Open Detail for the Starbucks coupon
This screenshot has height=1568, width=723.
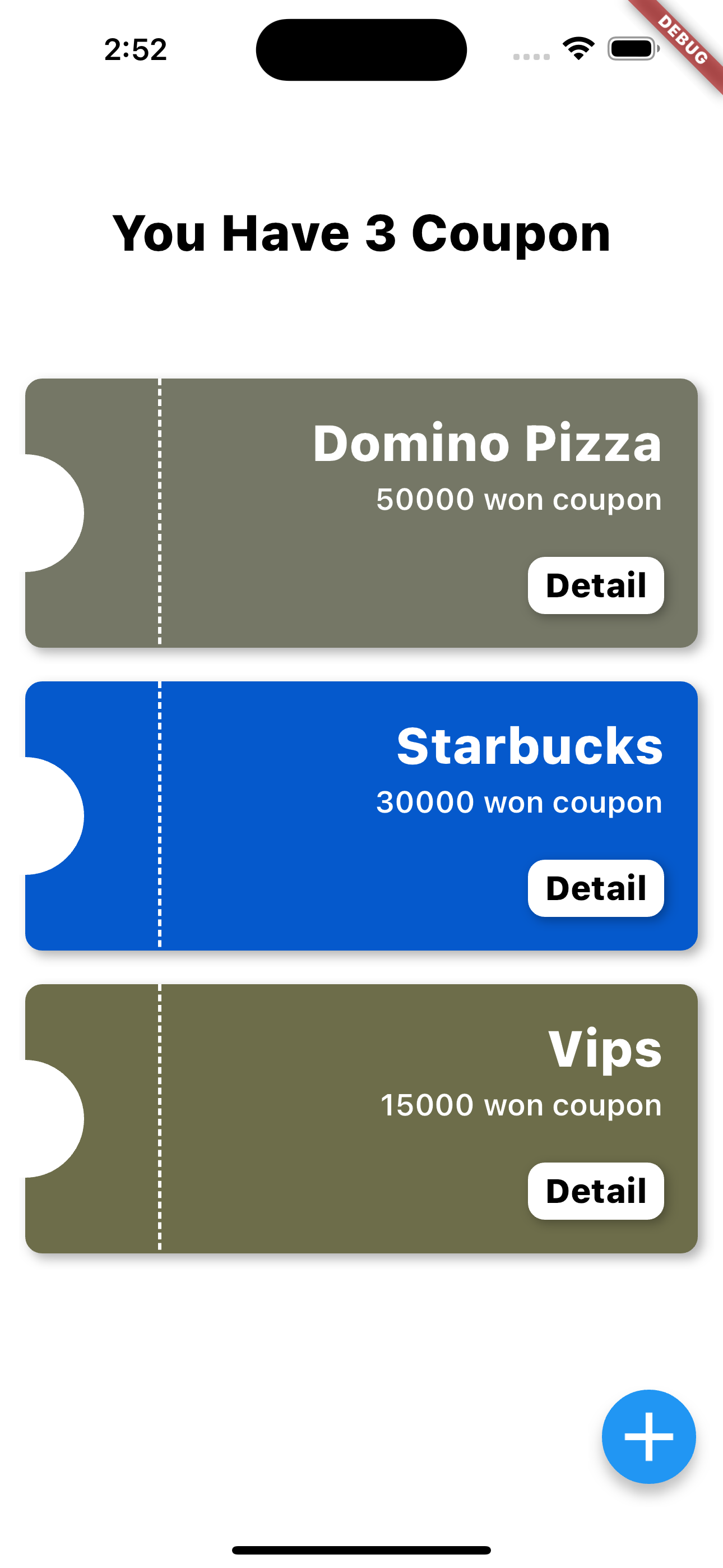pos(595,888)
